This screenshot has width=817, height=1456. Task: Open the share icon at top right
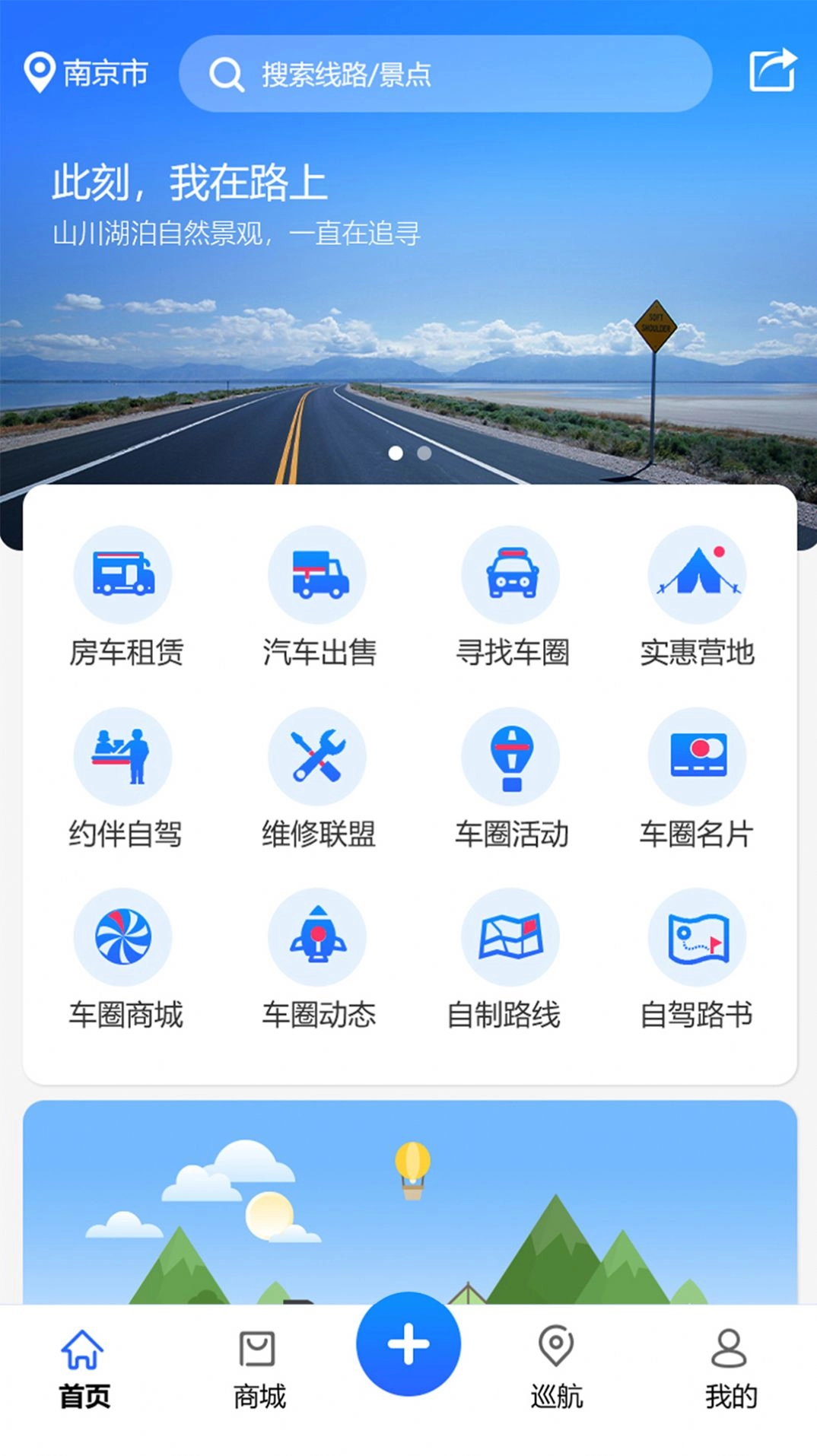[771, 72]
